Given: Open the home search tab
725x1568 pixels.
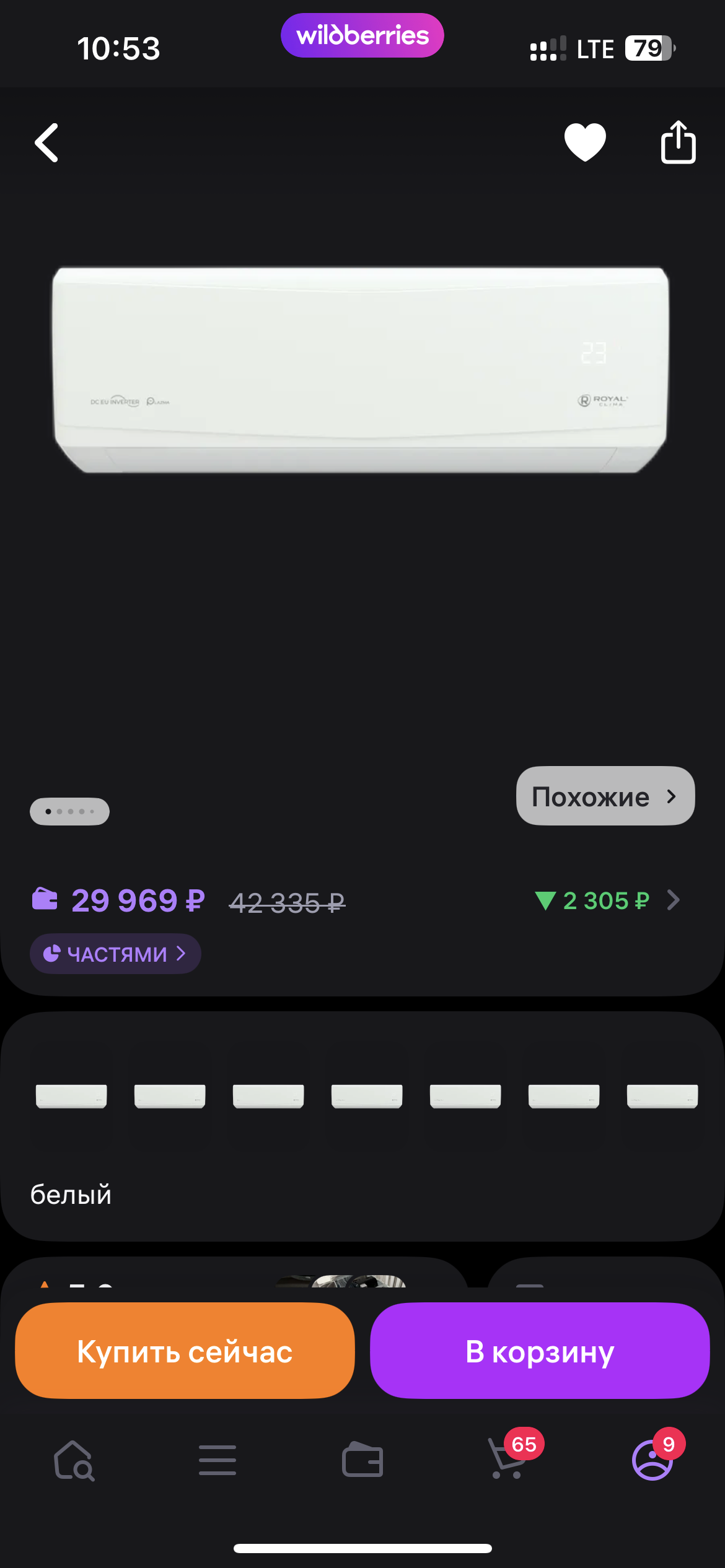Looking at the screenshot, I should pyautogui.click(x=74, y=1460).
